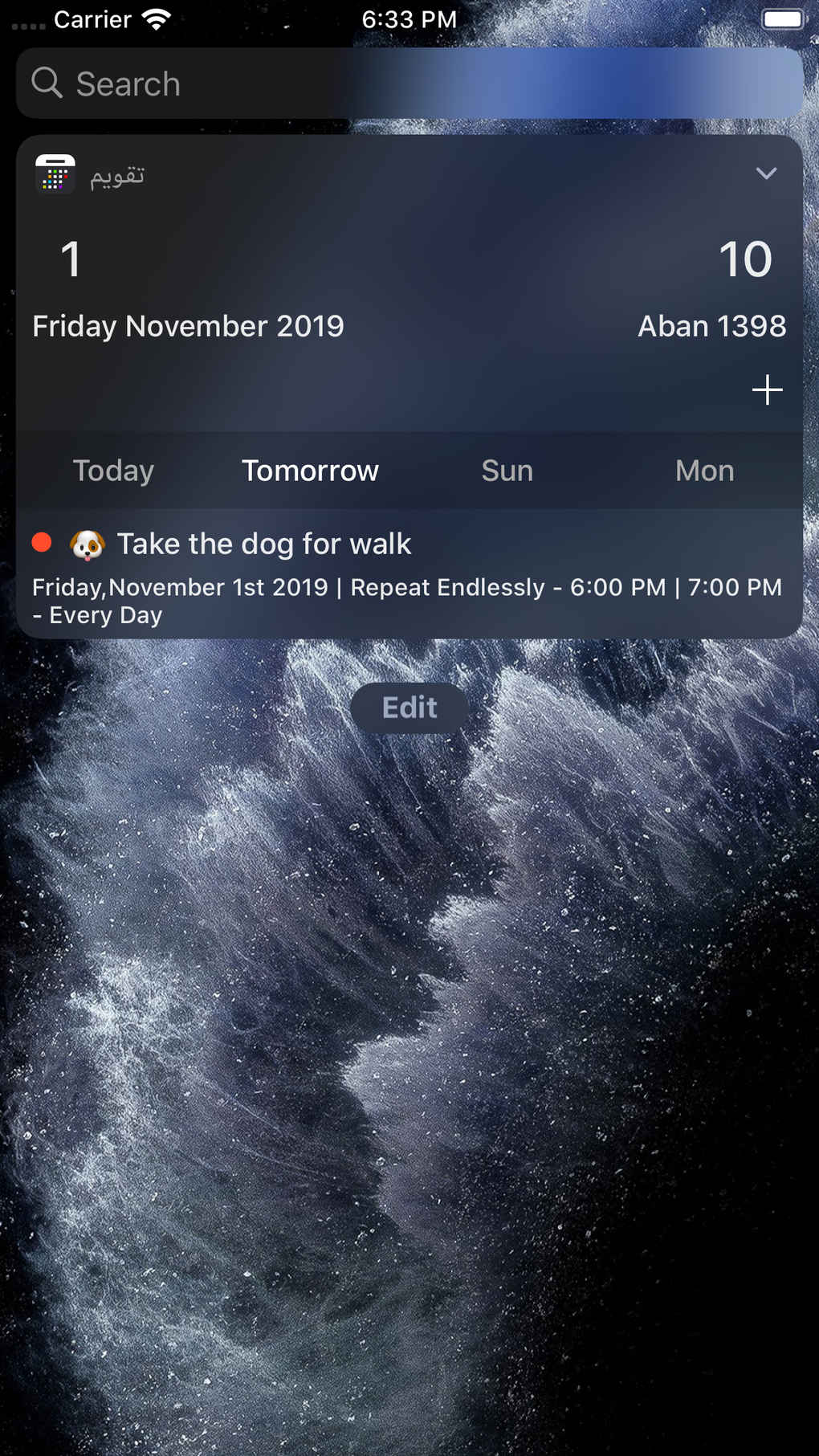The image size is (819, 1456).
Task: Show events for Sun
Action: pos(507,471)
